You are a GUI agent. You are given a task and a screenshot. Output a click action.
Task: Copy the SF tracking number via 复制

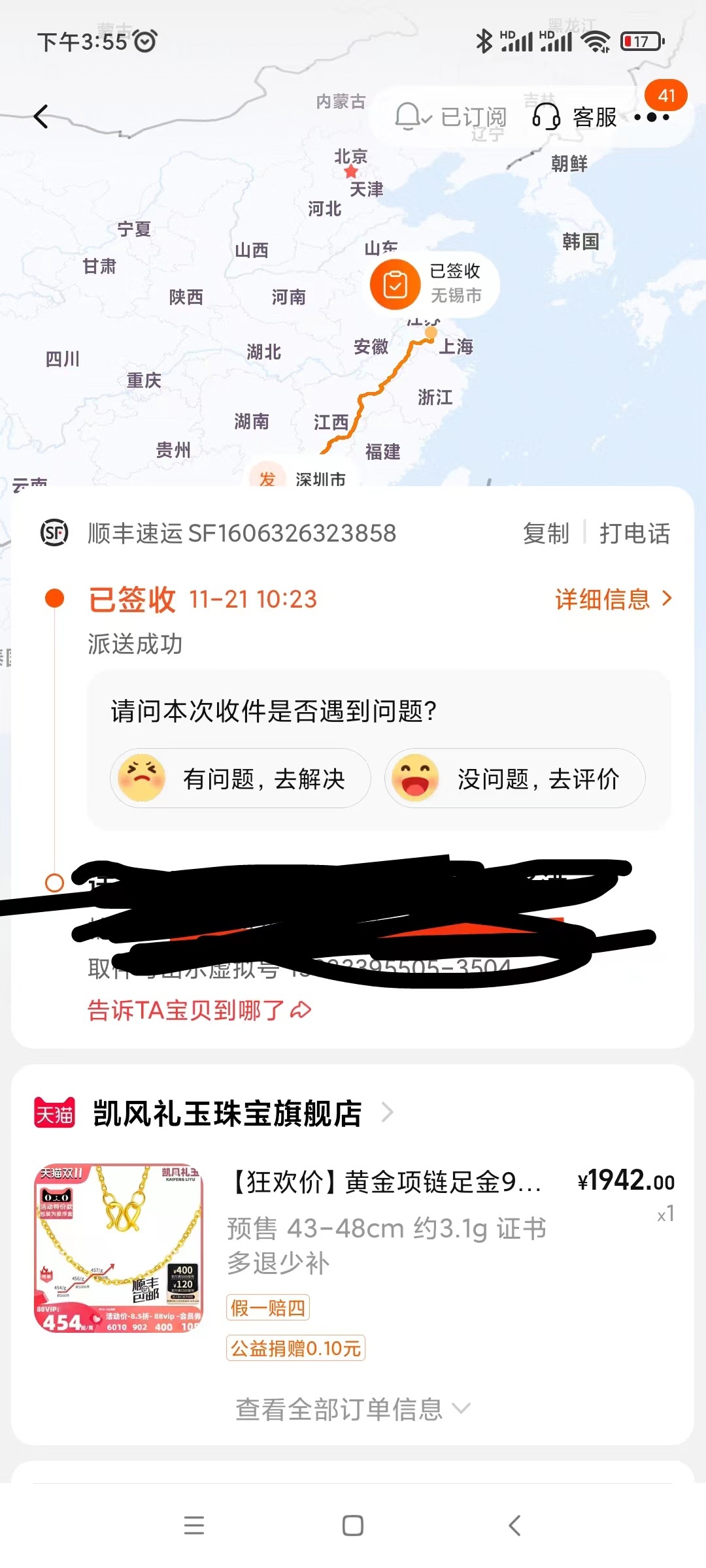coord(546,533)
